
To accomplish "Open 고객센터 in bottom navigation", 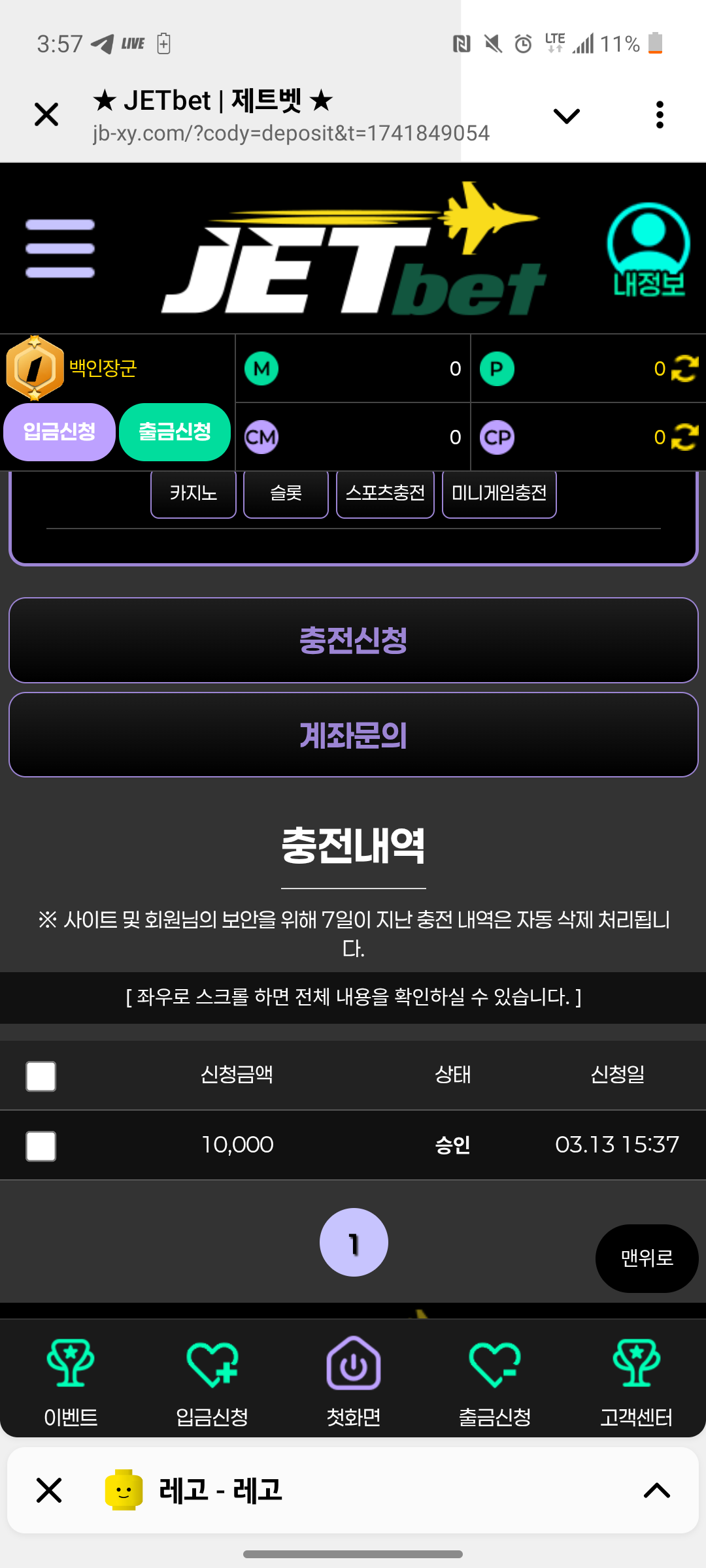I will (636, 1379).
